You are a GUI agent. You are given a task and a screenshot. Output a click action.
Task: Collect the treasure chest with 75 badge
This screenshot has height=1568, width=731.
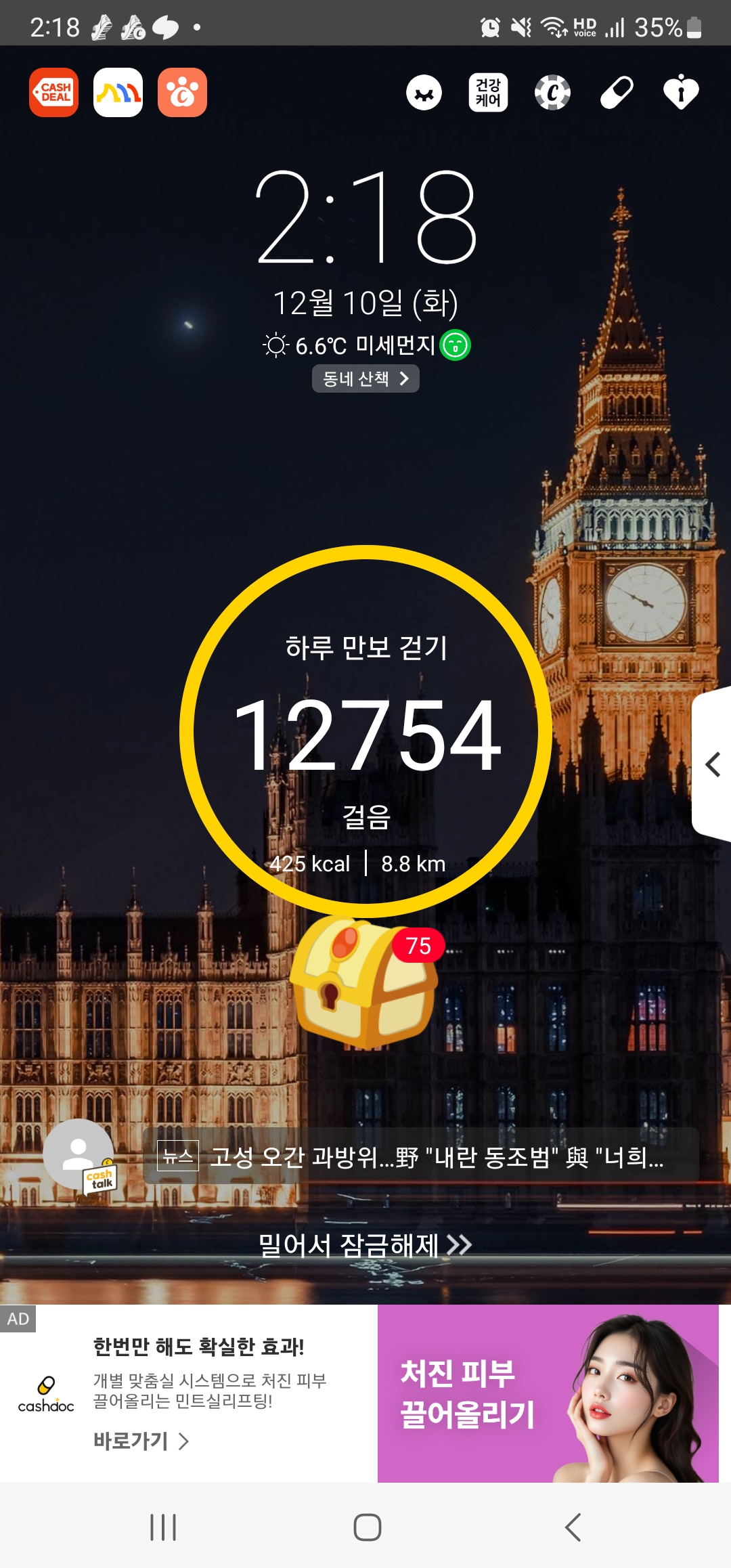(364, 982)
